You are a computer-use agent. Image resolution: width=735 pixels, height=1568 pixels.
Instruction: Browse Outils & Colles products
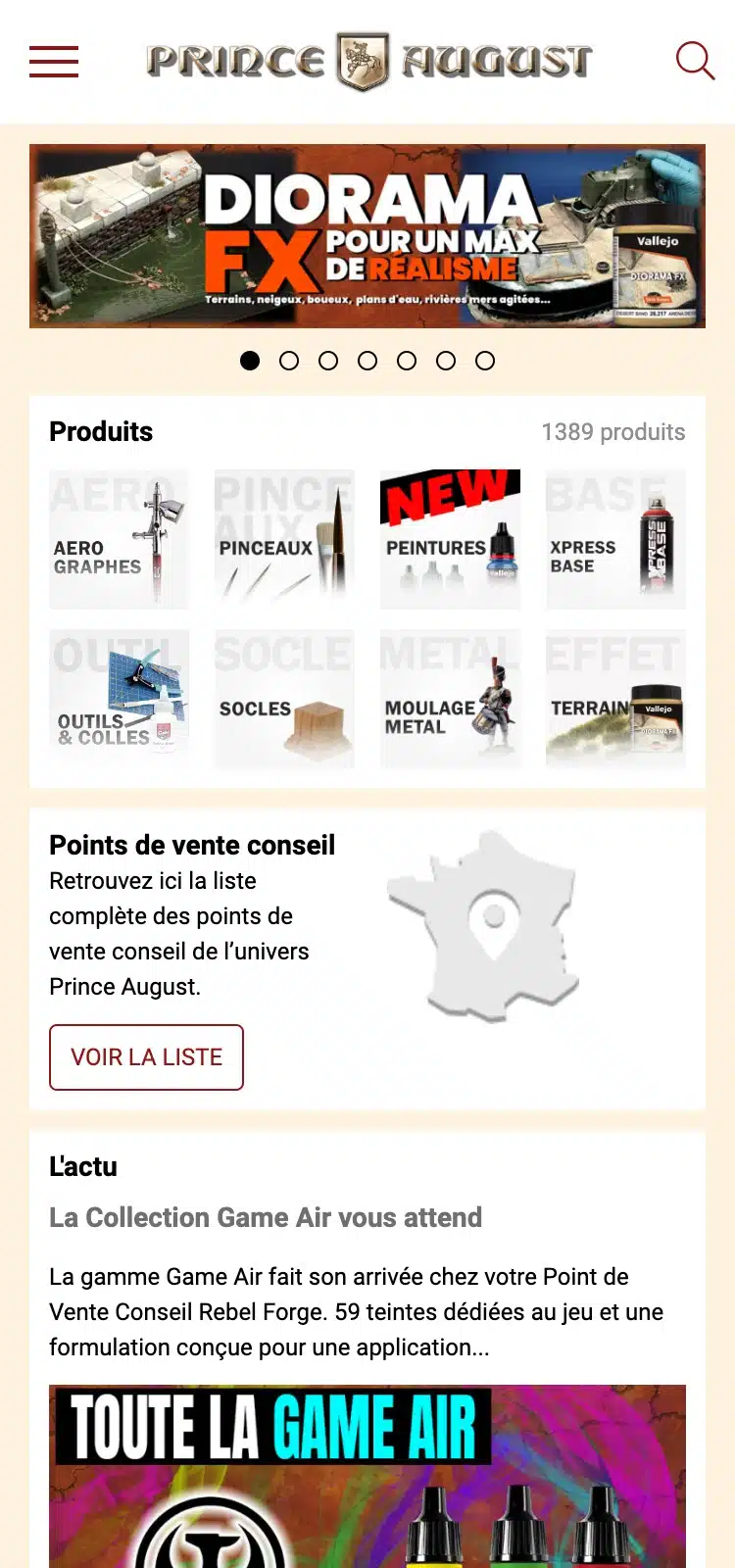(x=119, y=698)
